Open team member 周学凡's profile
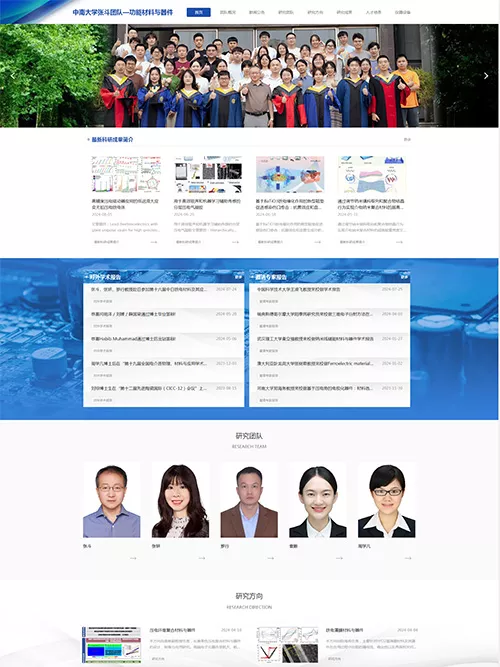 point(386,512)
